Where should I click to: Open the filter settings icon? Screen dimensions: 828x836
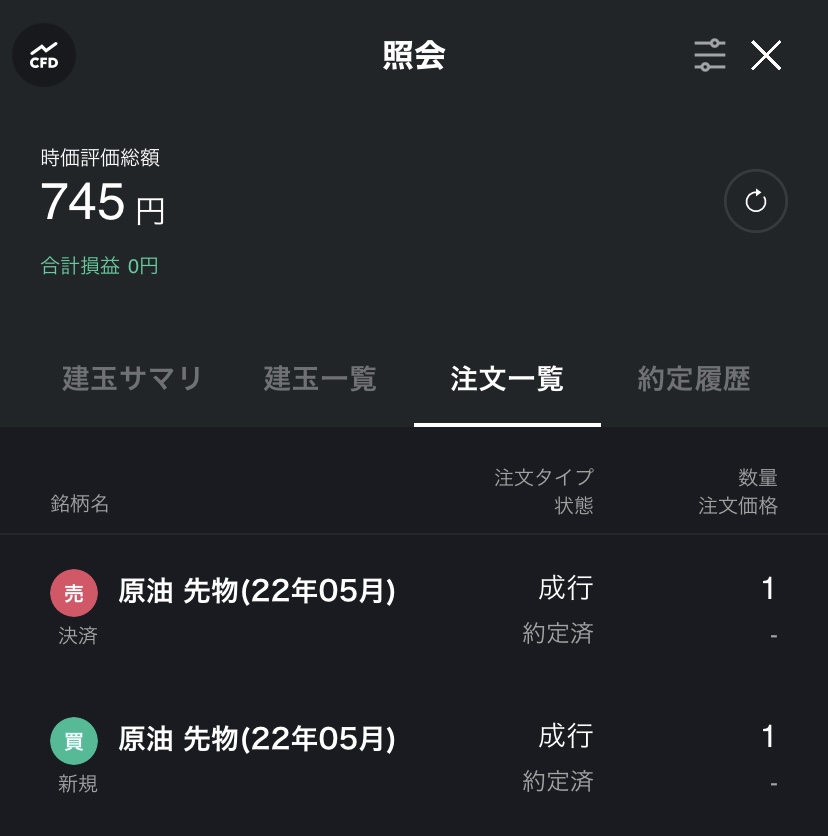click(x=709, y=55)
